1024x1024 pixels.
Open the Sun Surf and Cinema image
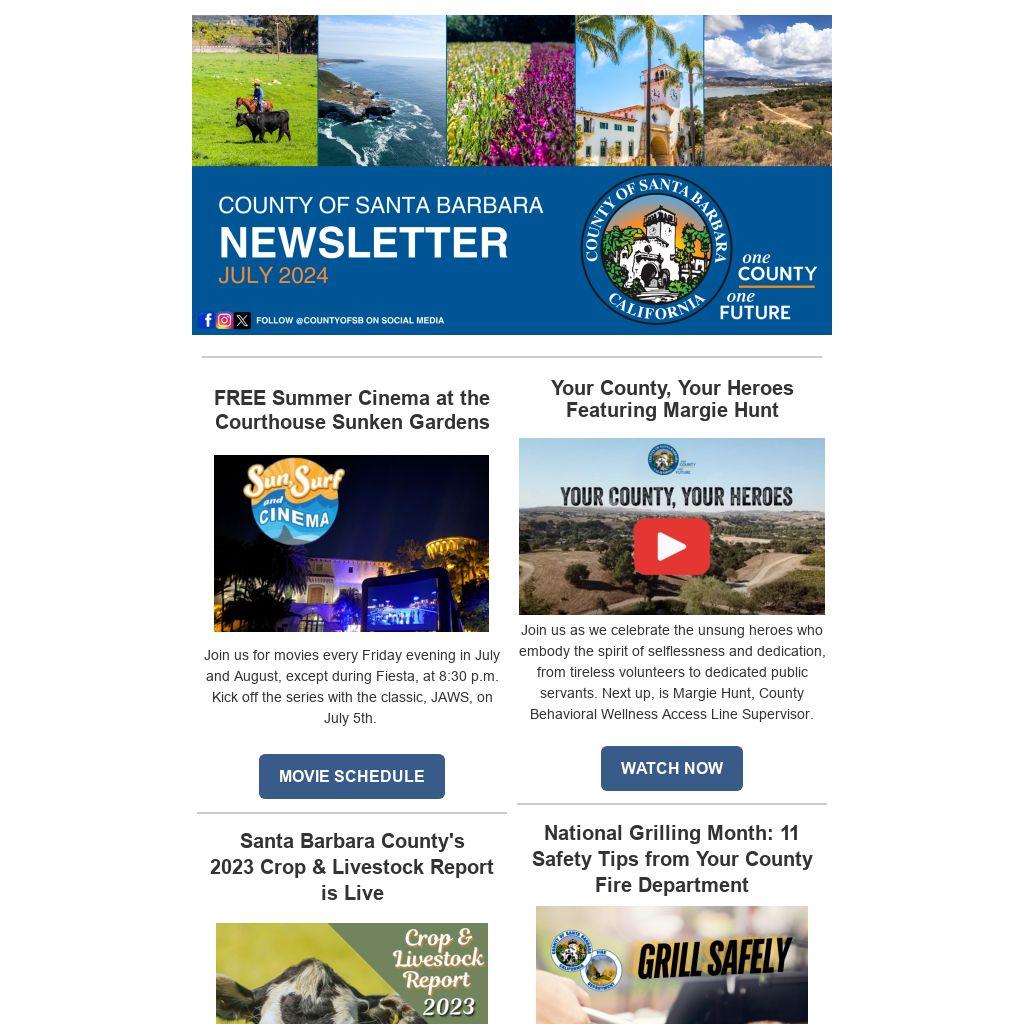351,543
